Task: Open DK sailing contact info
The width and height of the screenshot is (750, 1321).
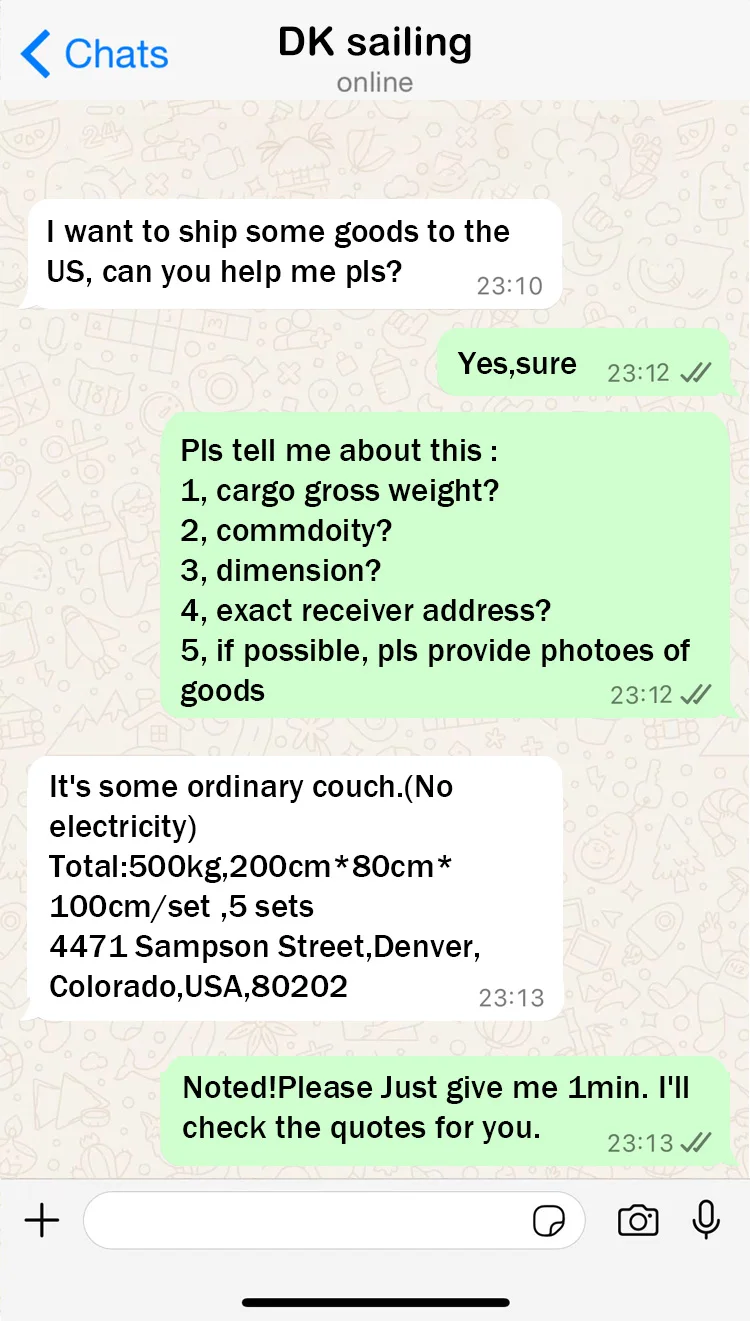Action: coord(375,56)
